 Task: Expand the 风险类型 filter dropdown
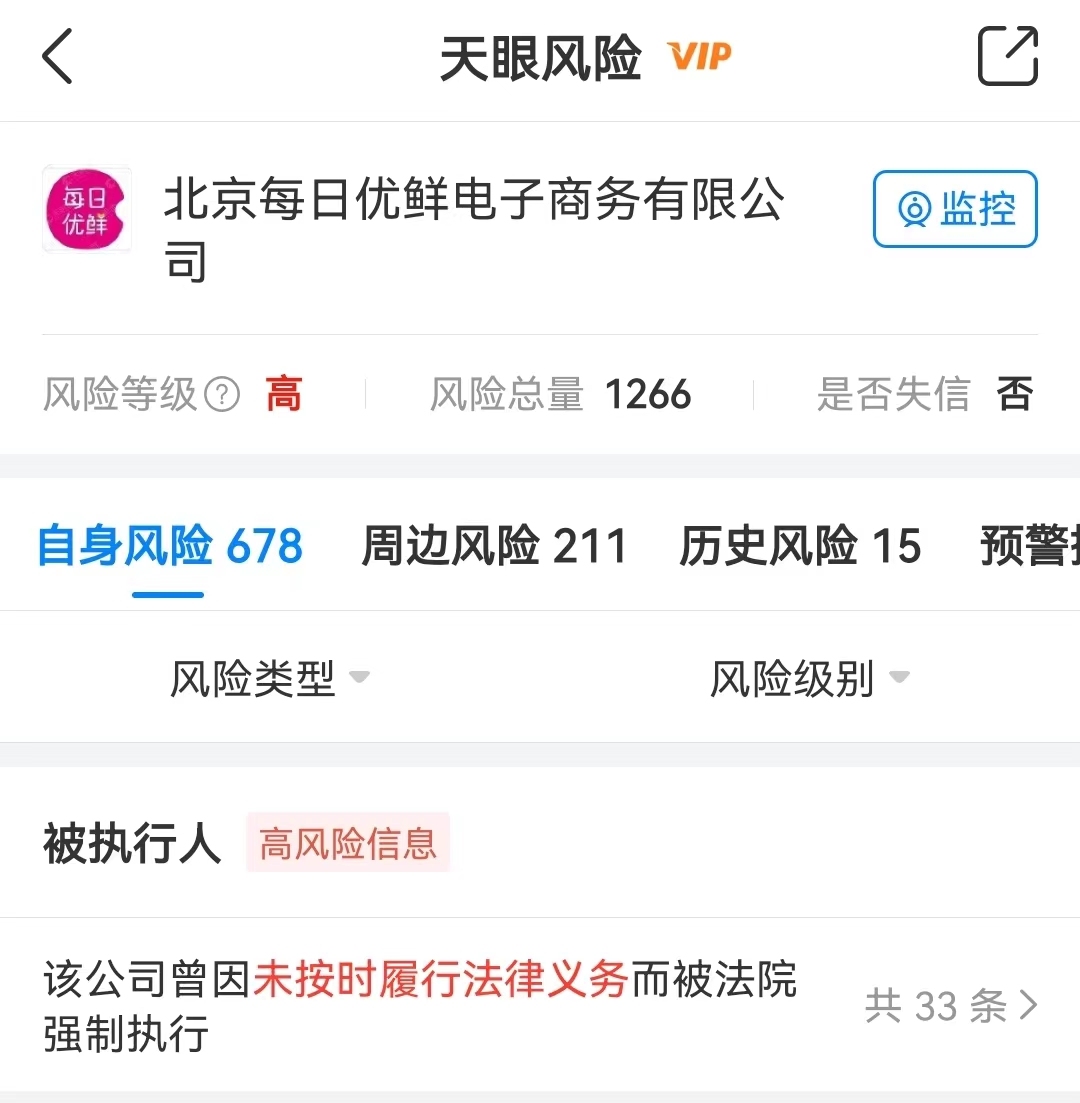(x=270, y=679)
